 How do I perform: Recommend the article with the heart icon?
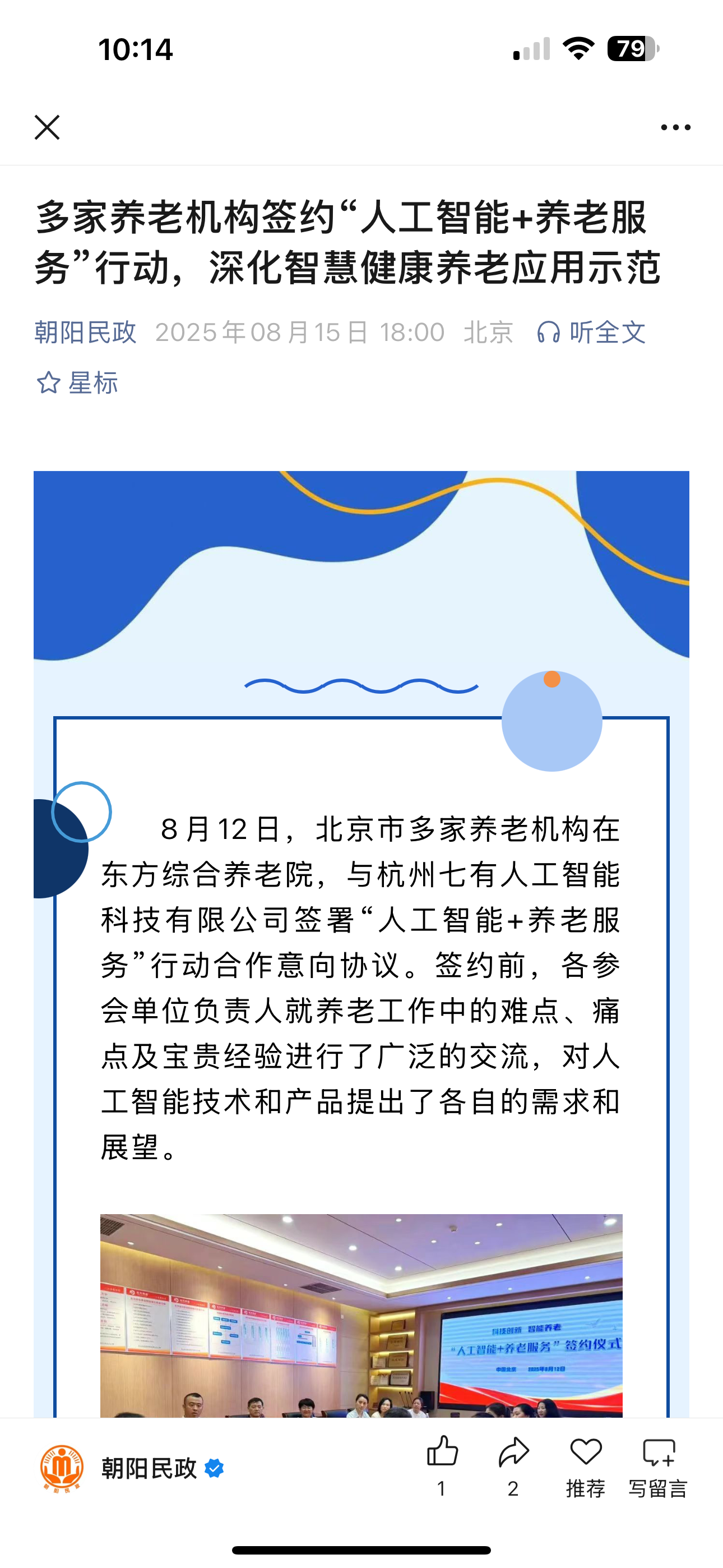586,1454
